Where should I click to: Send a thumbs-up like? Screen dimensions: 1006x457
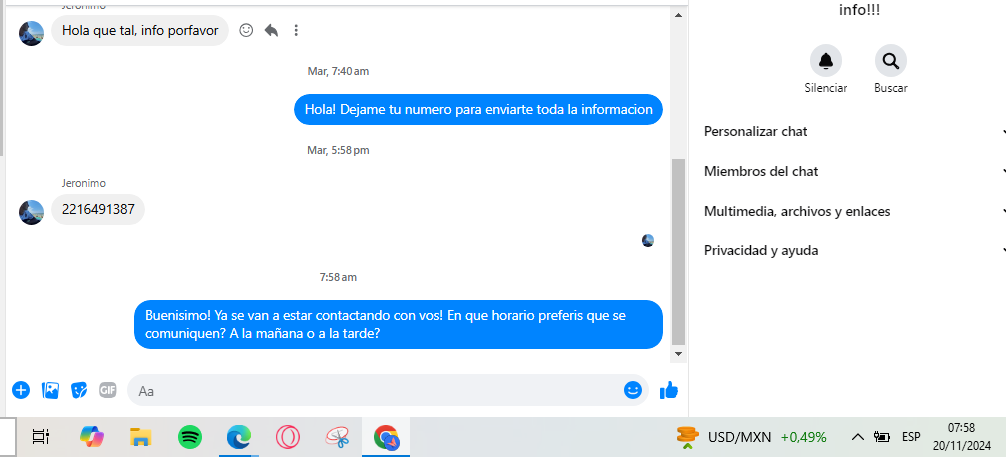tap(669, 390)
